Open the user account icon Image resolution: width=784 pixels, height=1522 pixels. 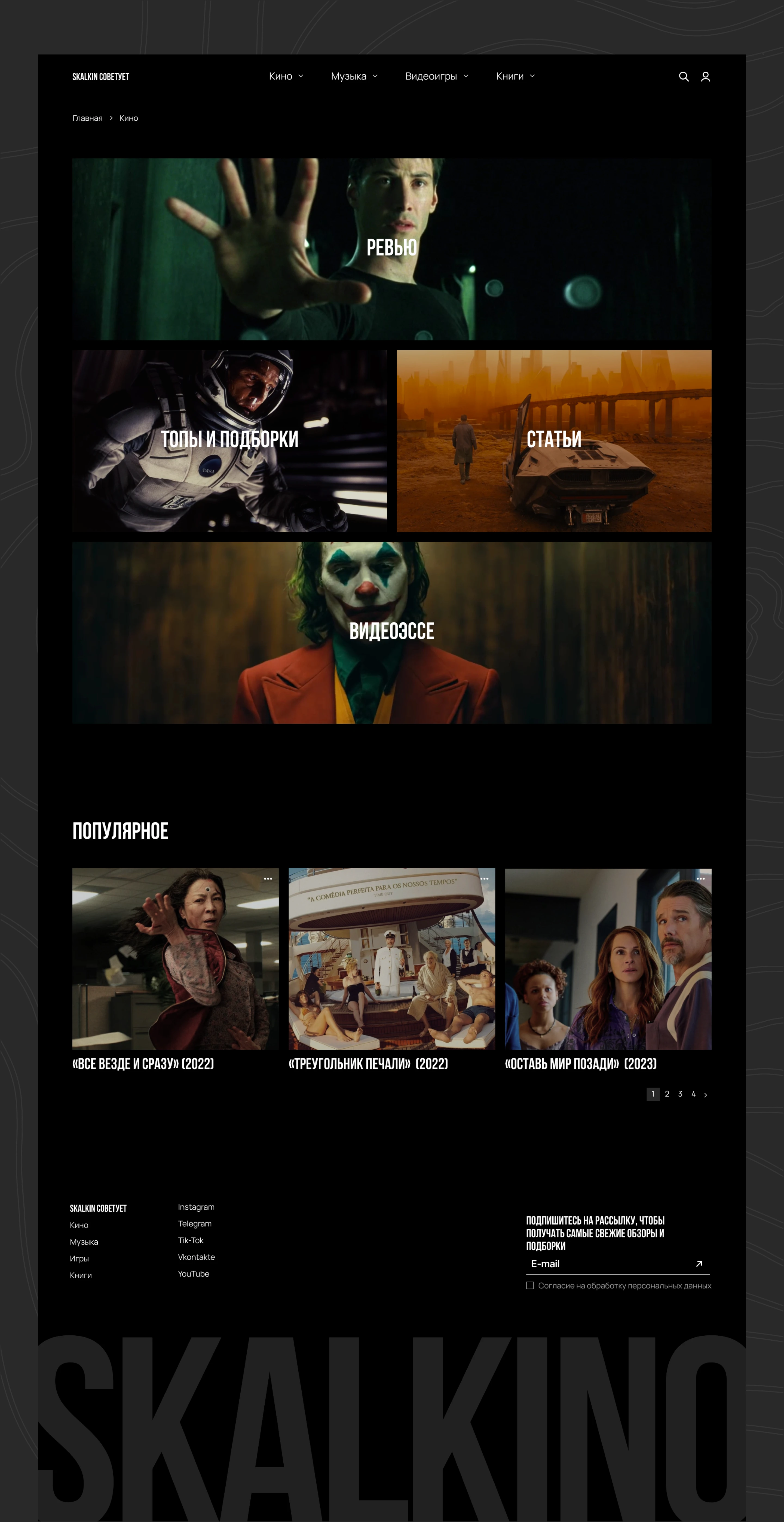point(706,77)
